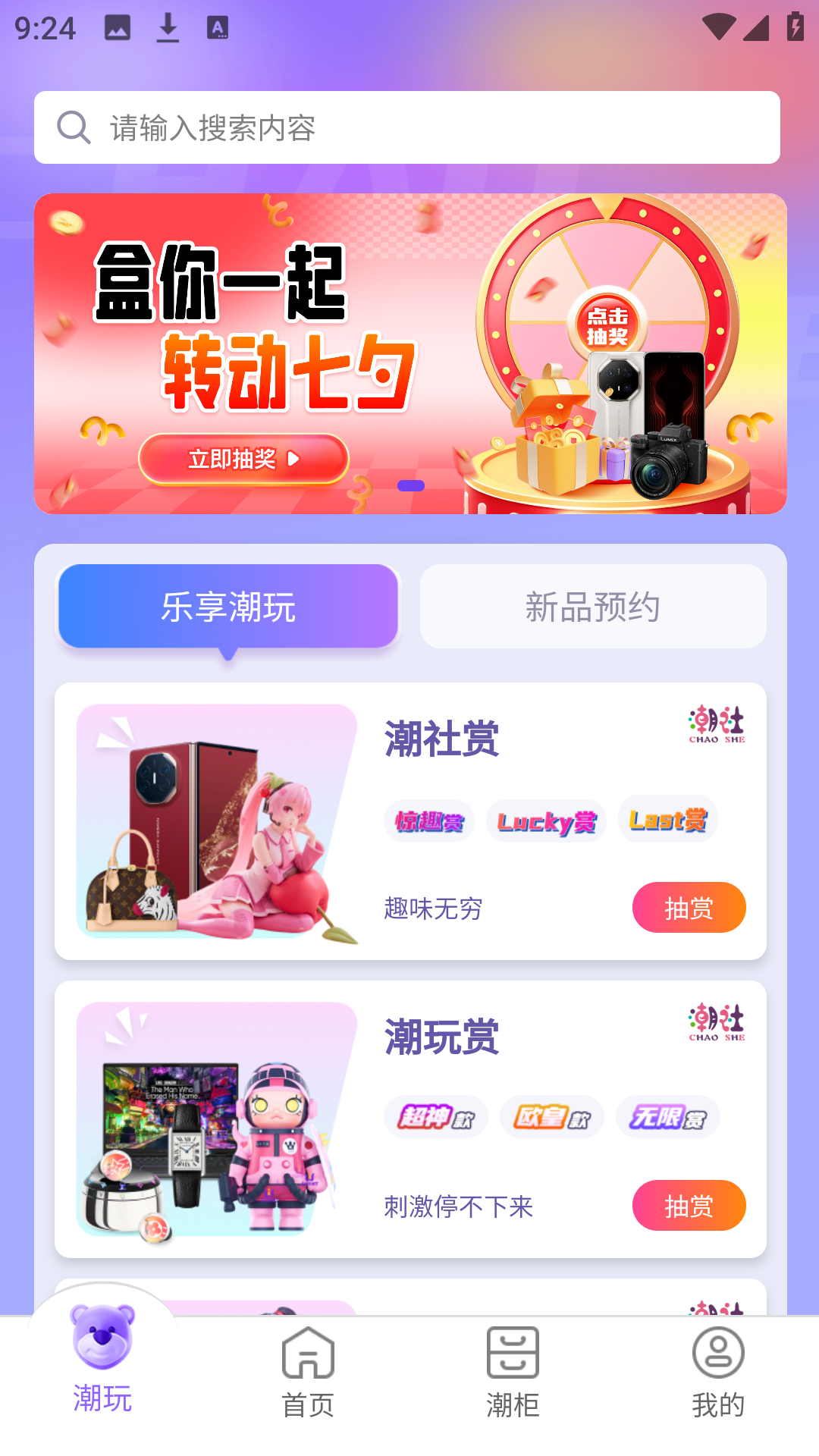Screen dimensions: 819x1456
Task: Tap the search box at the top
Action: (407, 127)
